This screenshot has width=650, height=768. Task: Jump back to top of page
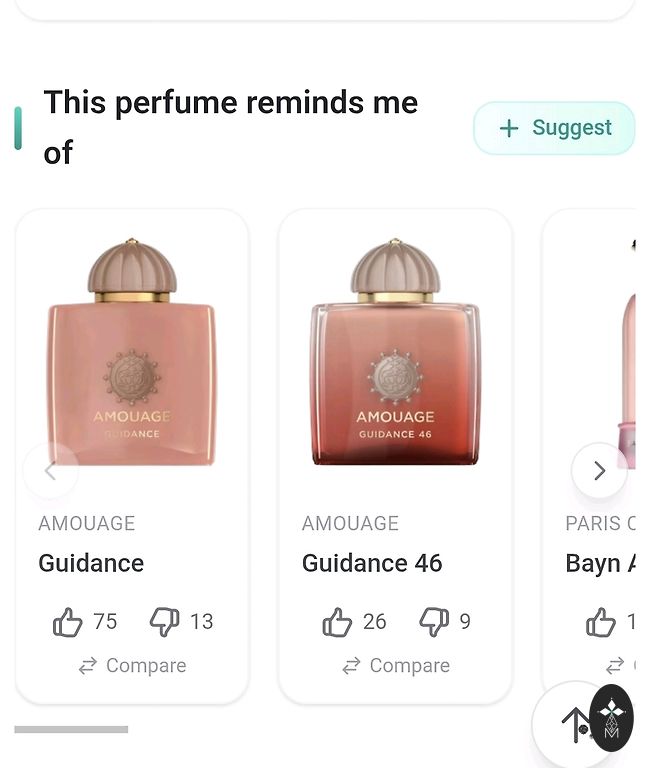(575, 724)
